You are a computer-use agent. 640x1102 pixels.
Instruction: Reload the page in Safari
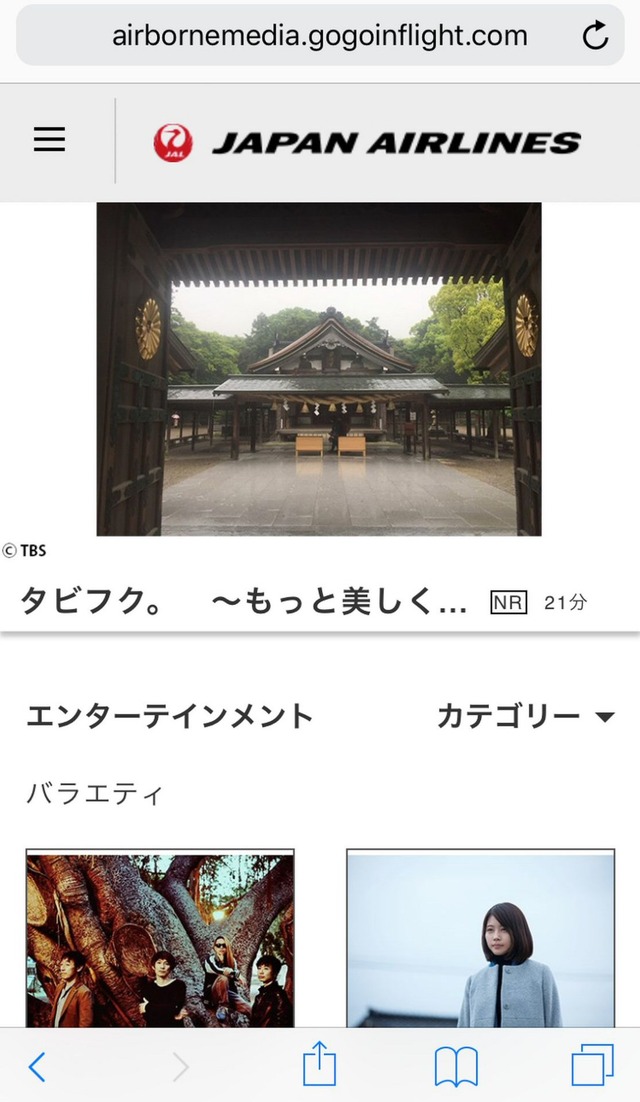[595, 37]
